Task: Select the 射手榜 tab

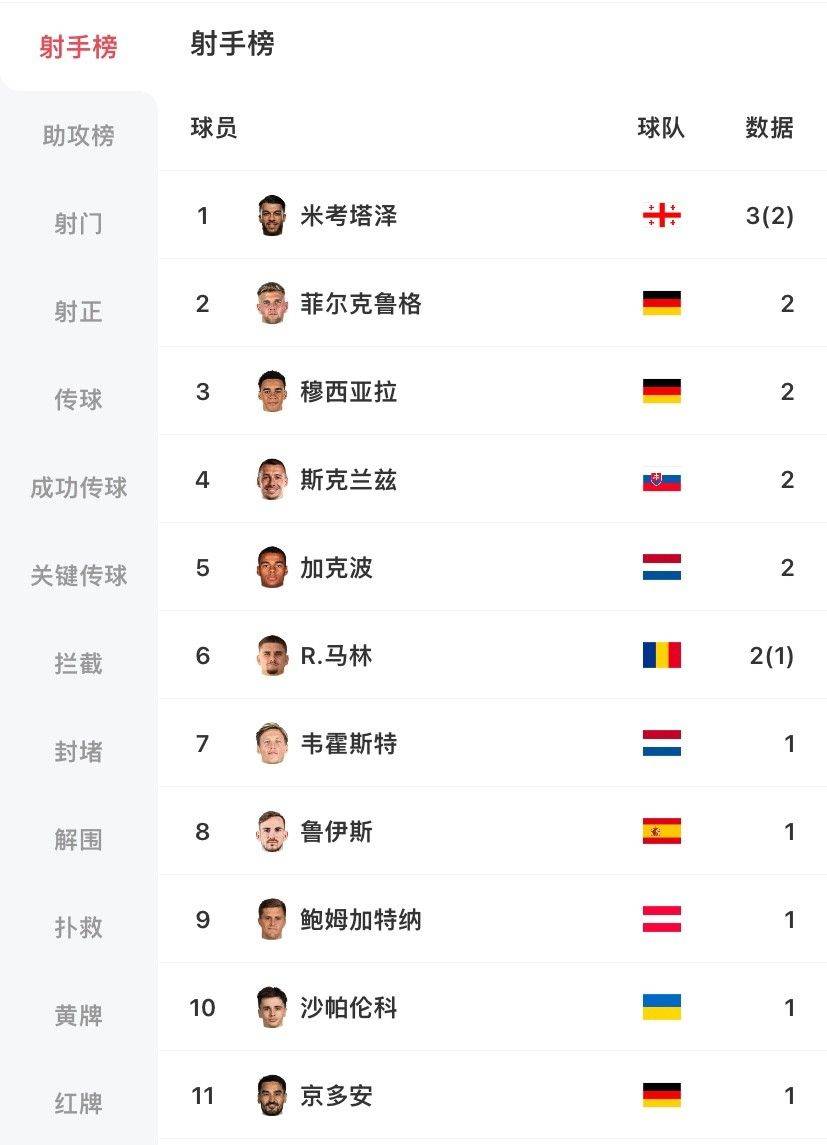Action: (x=78, y=47)
